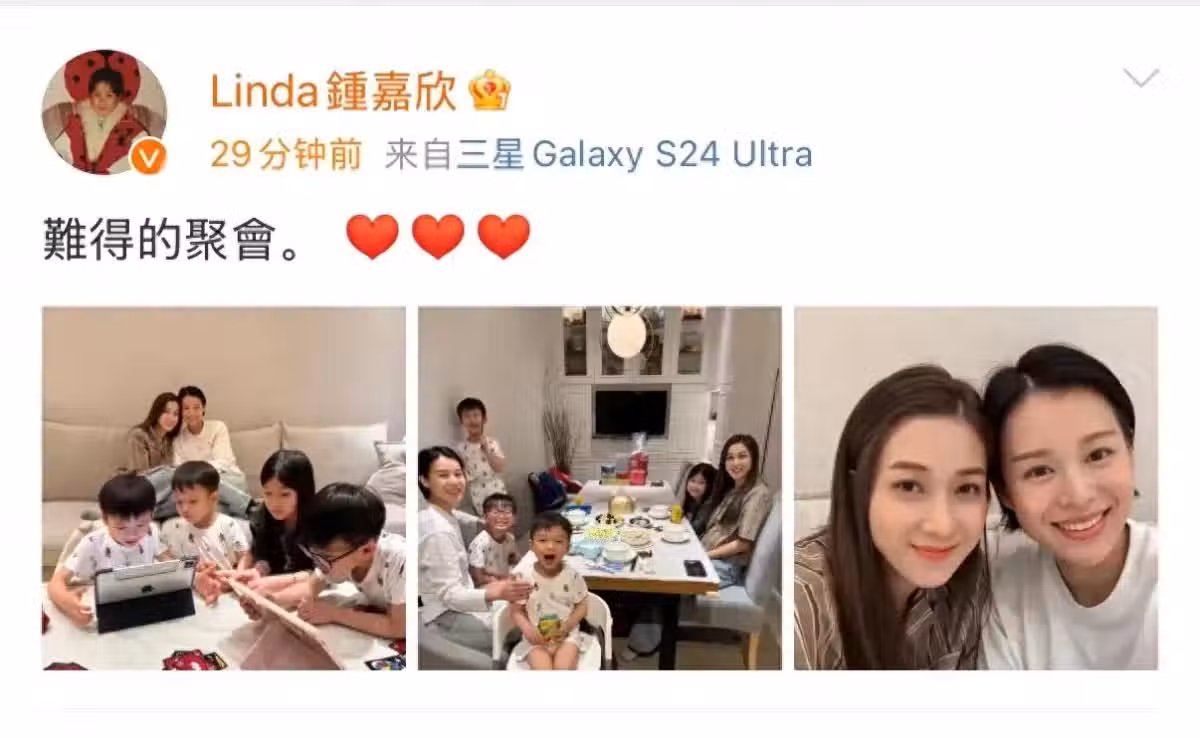Open Linda鍾嘉欣's profile avatar
The width and height of the screenshot is (1200, 738).
pos(104,112)
